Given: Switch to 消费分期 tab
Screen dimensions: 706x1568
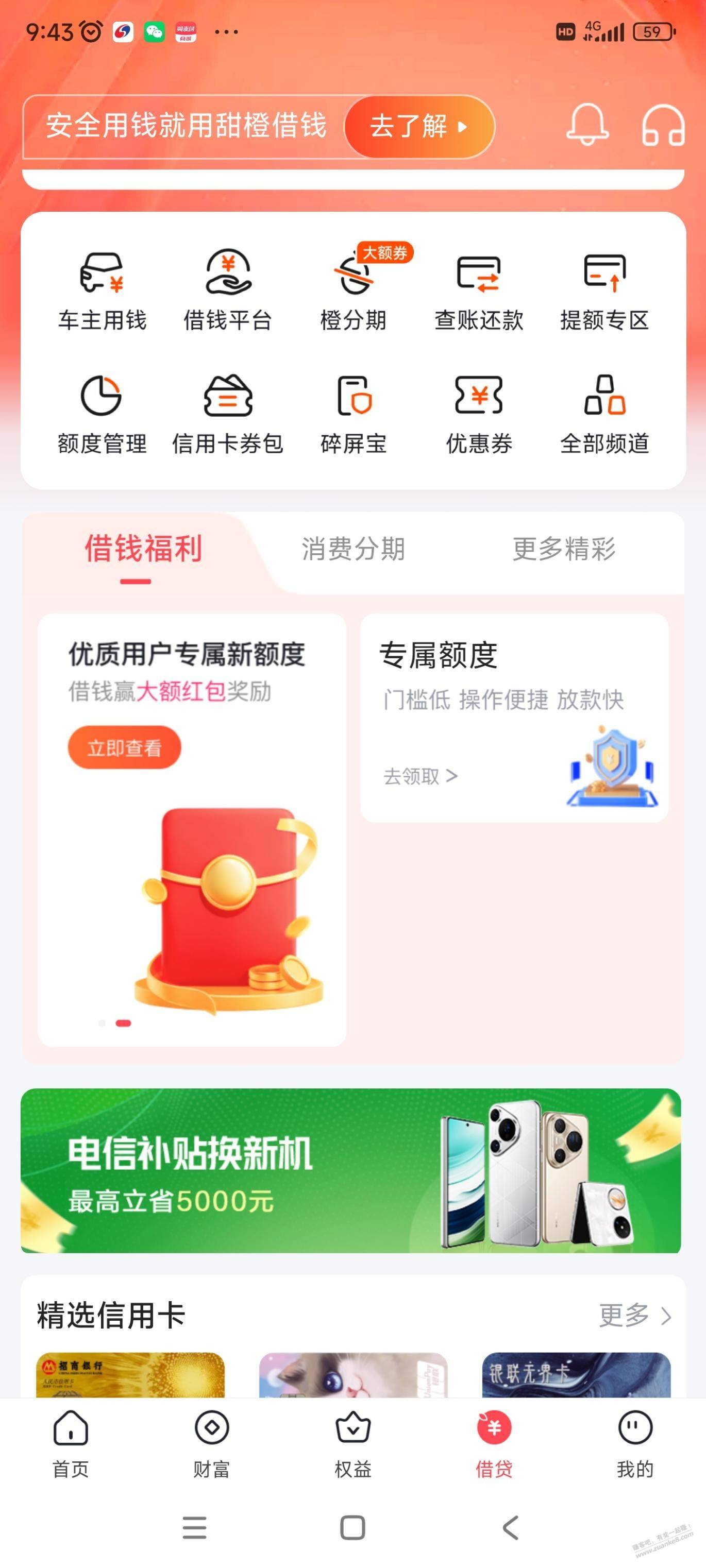Looking at the screenshot, I should [x=354, y=549].
